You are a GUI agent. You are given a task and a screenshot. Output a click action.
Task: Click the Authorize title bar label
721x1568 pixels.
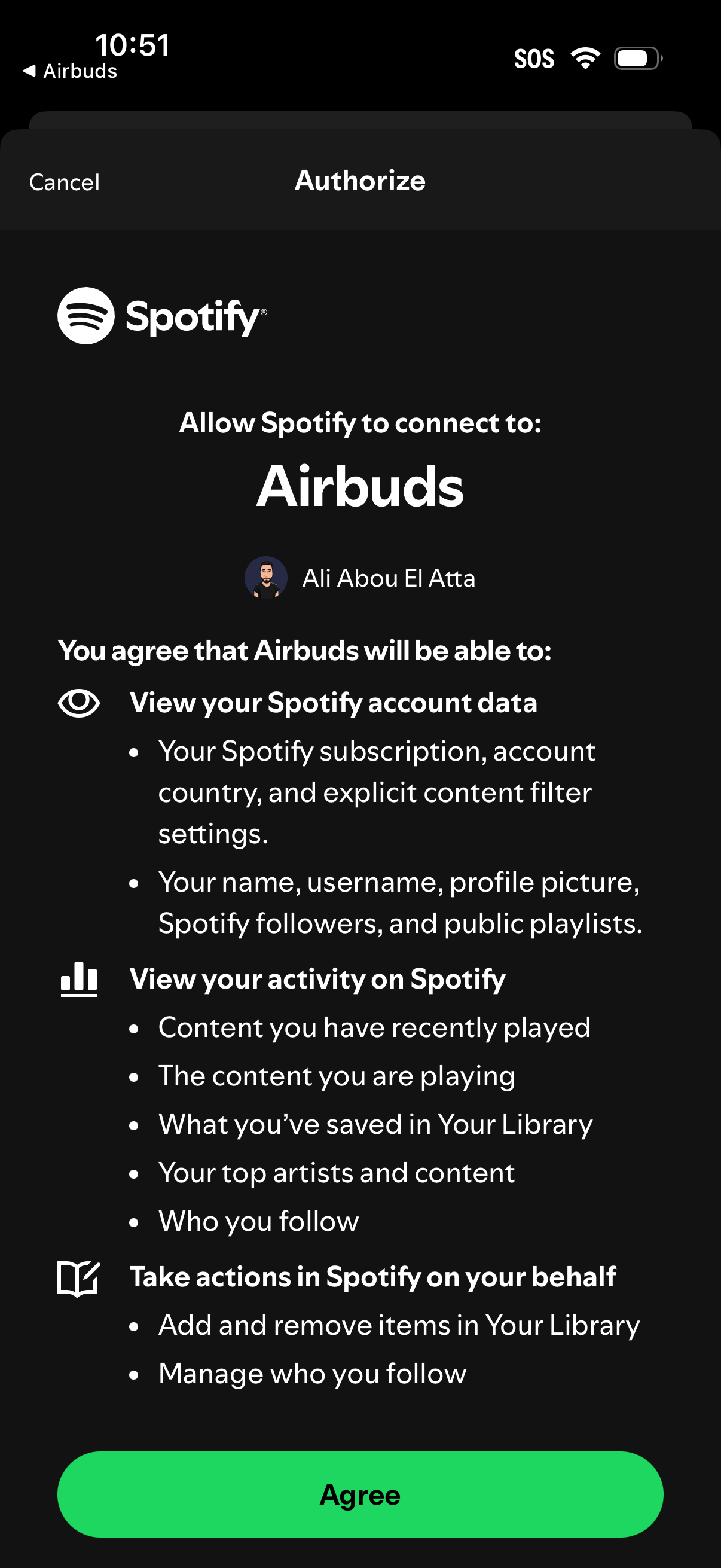pos(360,179)
